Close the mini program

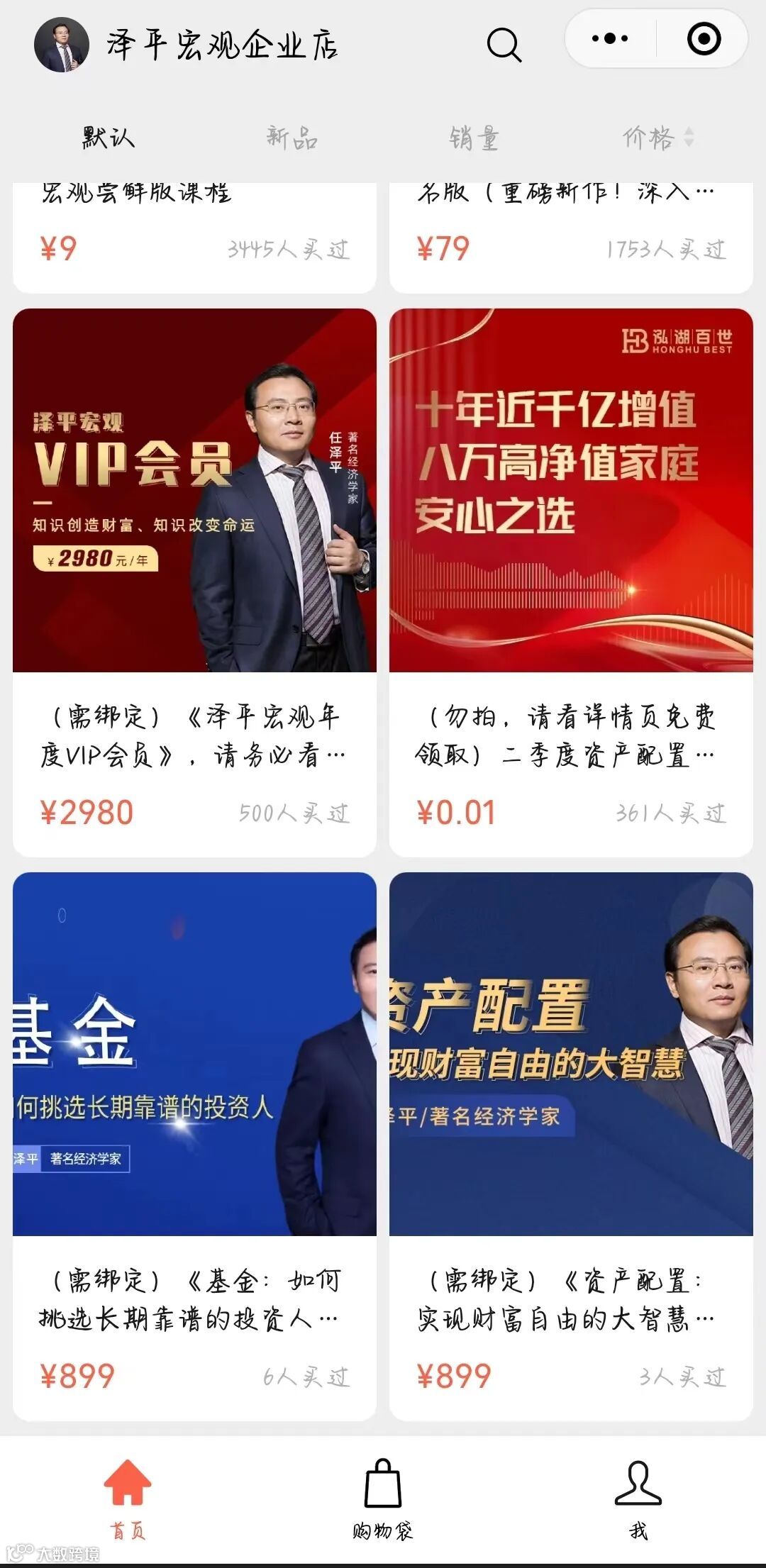pyautogui.click(x=704, y=39)
